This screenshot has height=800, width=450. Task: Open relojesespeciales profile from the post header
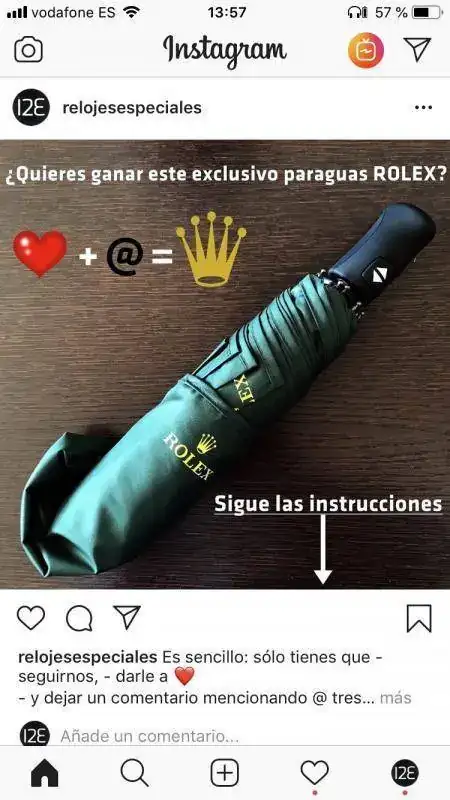tap(132, 108)
